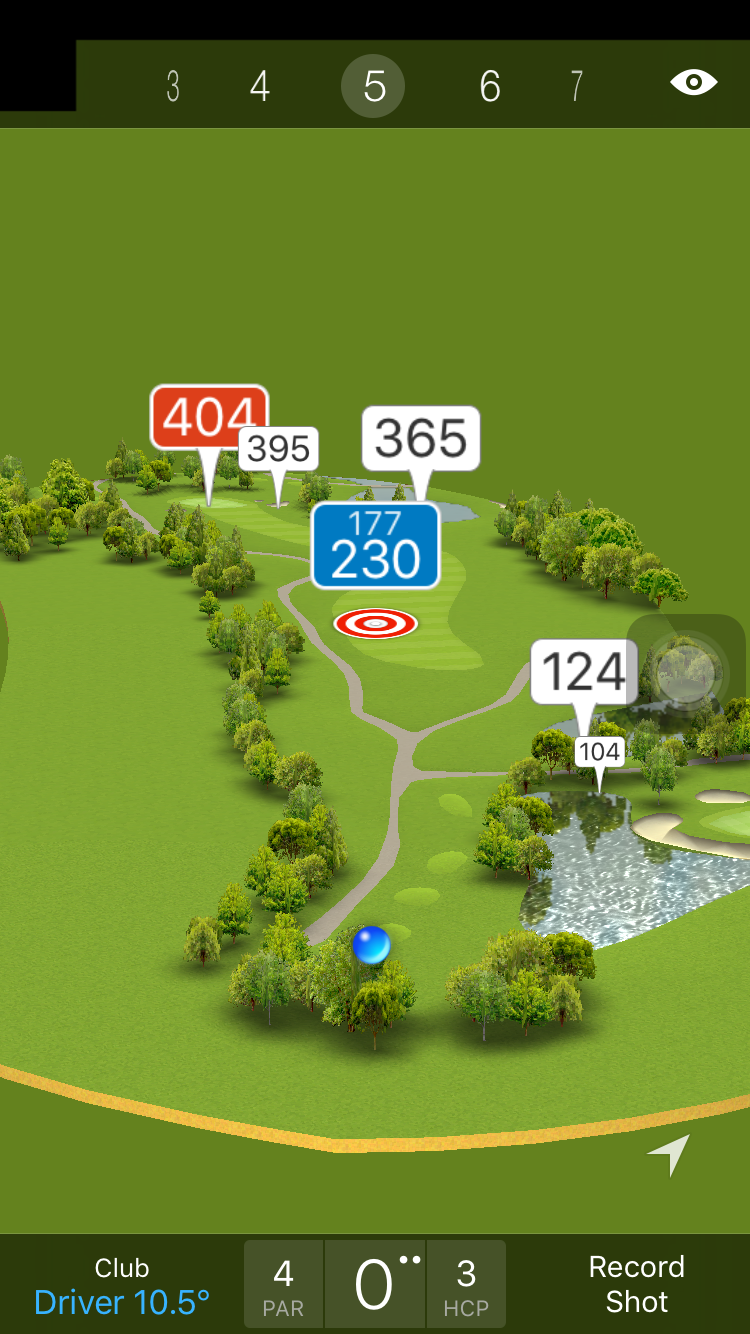Switch to hole 3
750x1334 pixels.
(x=173, y=87)
